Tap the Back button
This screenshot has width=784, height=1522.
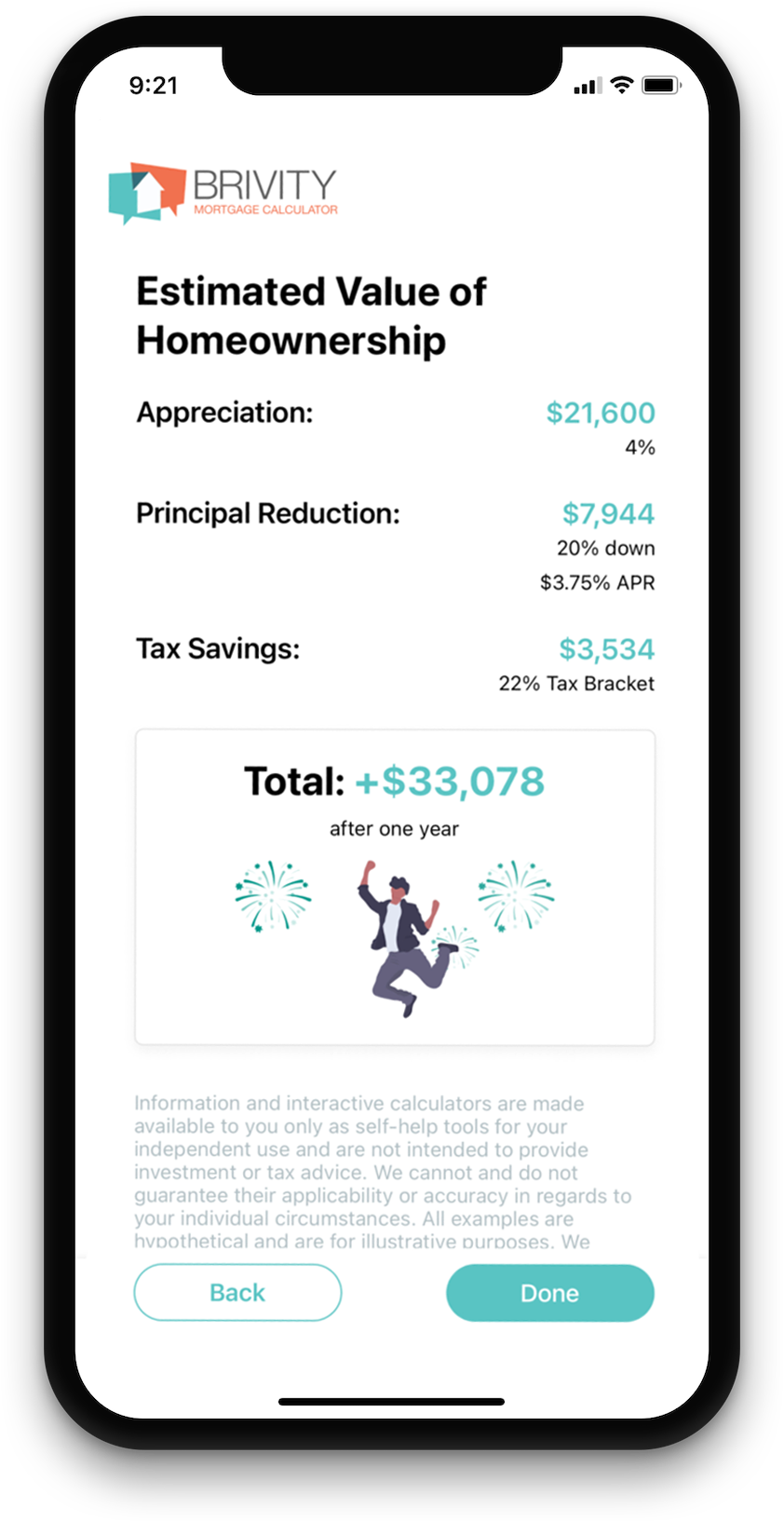click(237, 1292)
